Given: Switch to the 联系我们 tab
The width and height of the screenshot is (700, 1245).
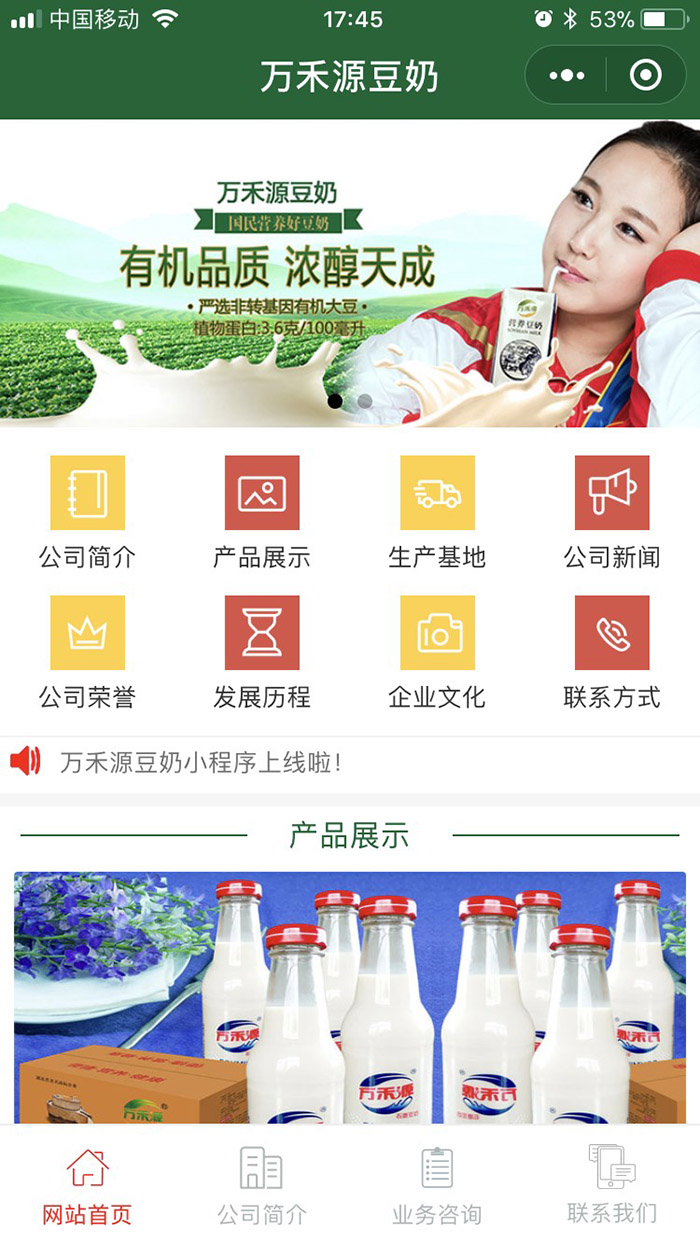Looking at the screenshot, I should 612,1187.
